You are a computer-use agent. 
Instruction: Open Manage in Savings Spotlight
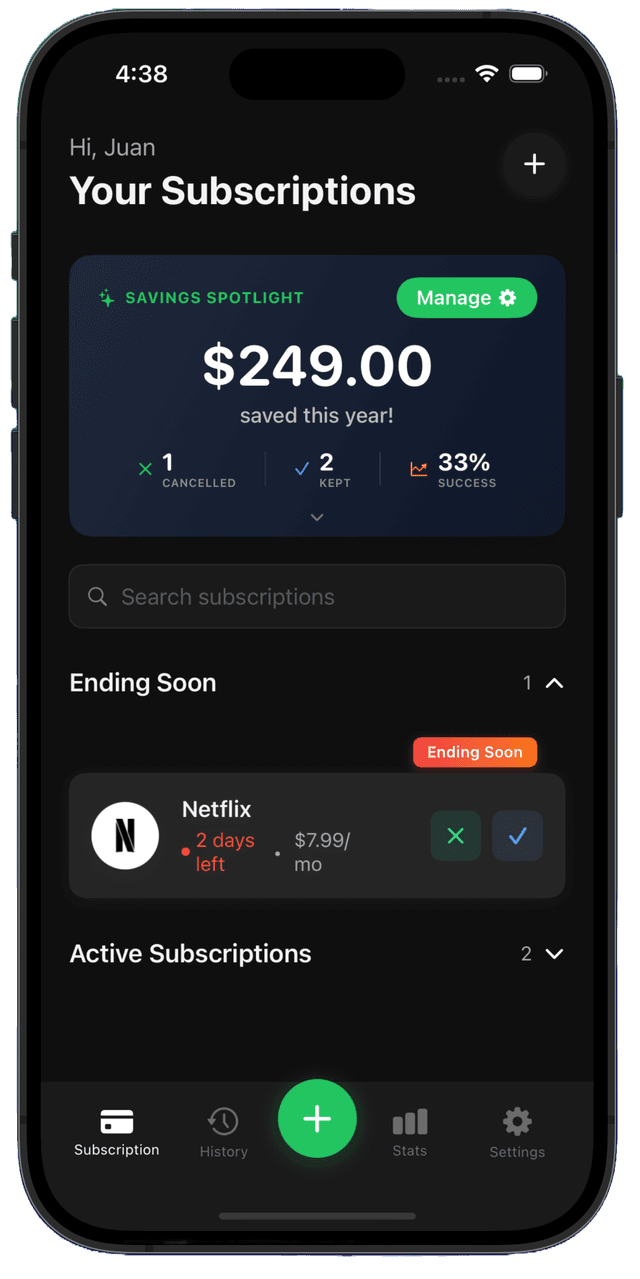click(x=466, y=298)
